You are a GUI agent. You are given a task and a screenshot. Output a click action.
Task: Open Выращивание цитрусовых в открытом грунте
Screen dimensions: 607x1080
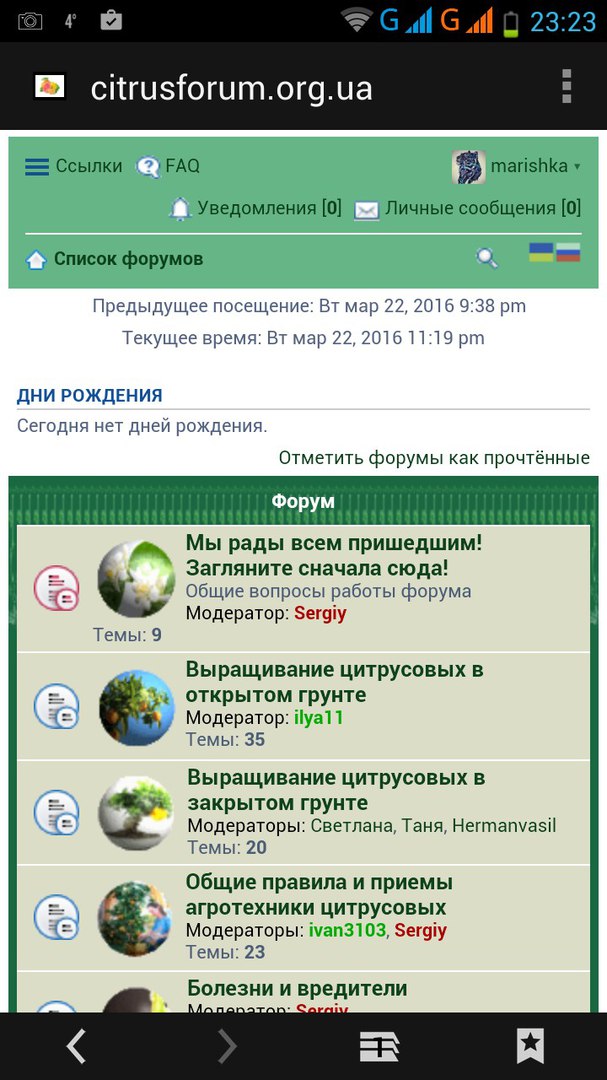click(x=334, y=681)
